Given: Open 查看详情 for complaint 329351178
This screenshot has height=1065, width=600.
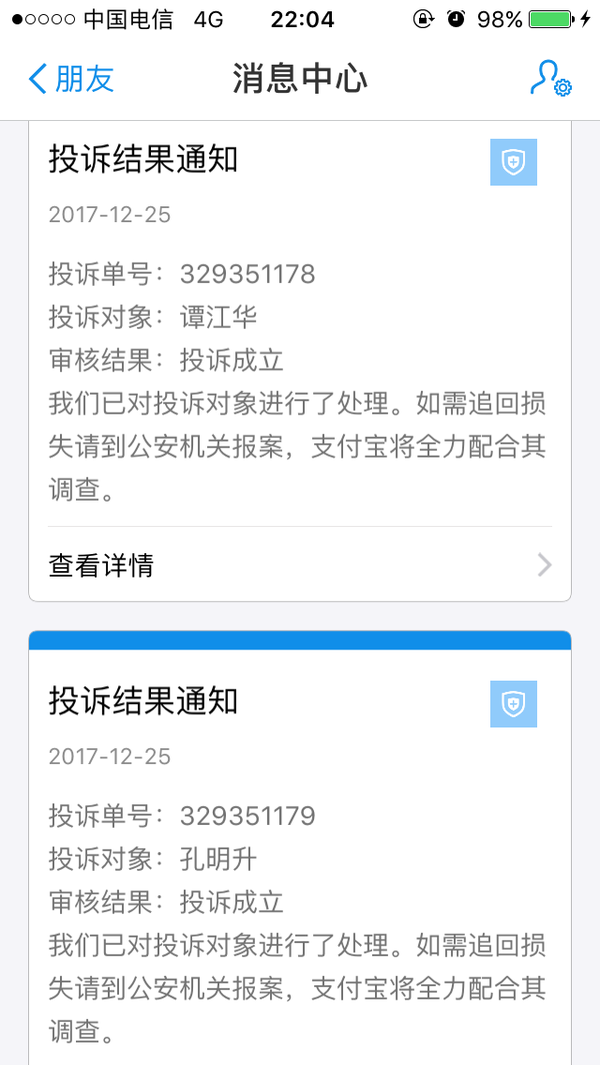Looking at the screenshot, I should pos(300,565).
